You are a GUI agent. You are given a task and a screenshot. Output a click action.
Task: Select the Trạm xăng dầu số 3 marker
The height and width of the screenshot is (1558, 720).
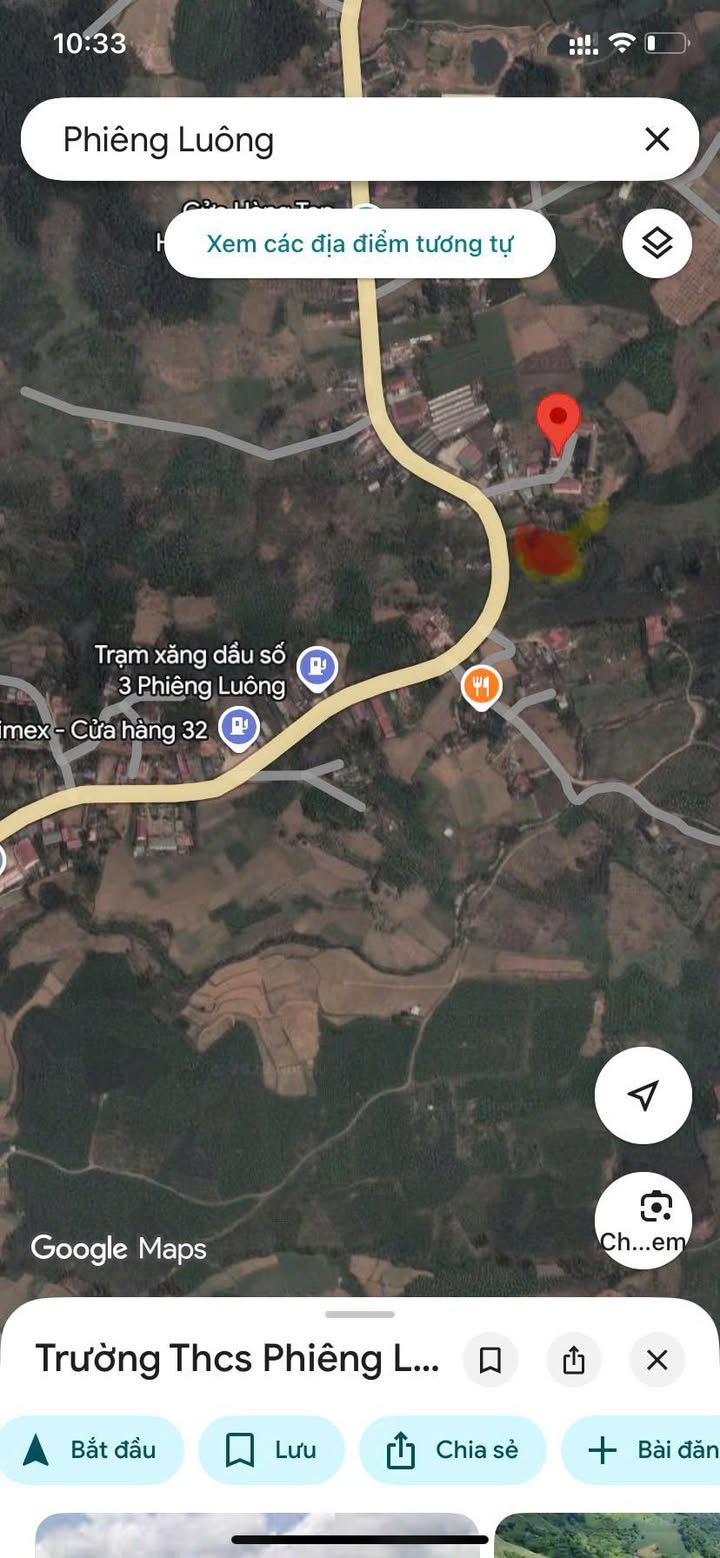click(x=317, y=668)
